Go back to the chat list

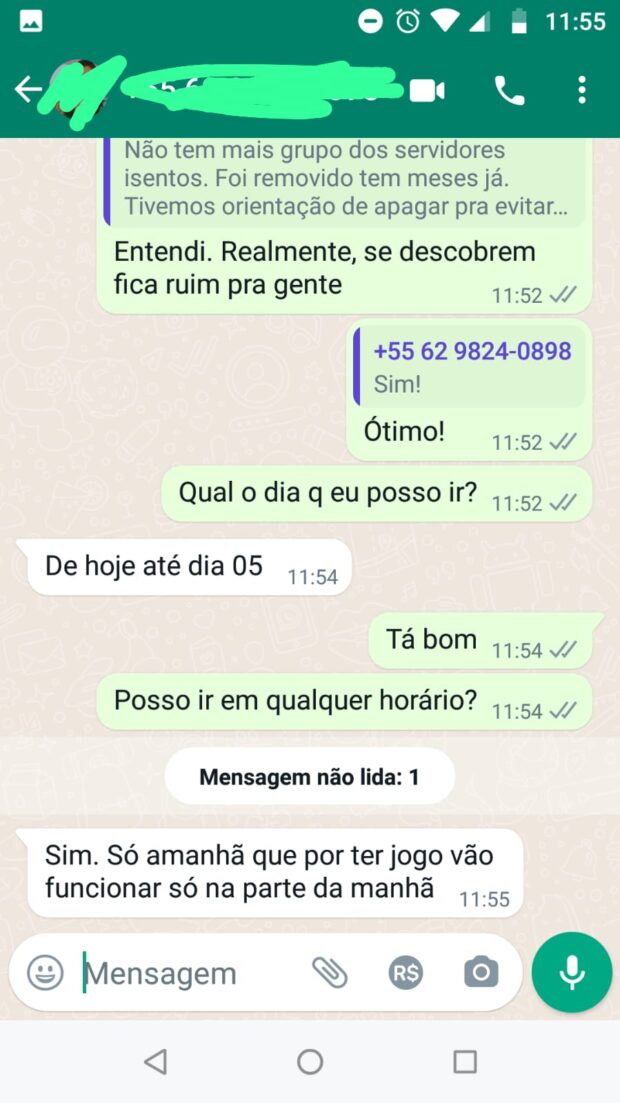(26, 90)
